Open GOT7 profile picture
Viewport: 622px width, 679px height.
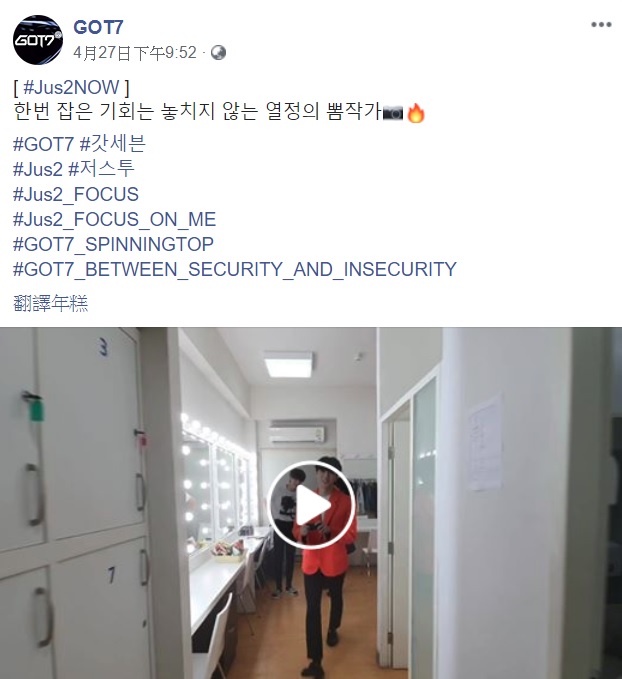[37, 40]
